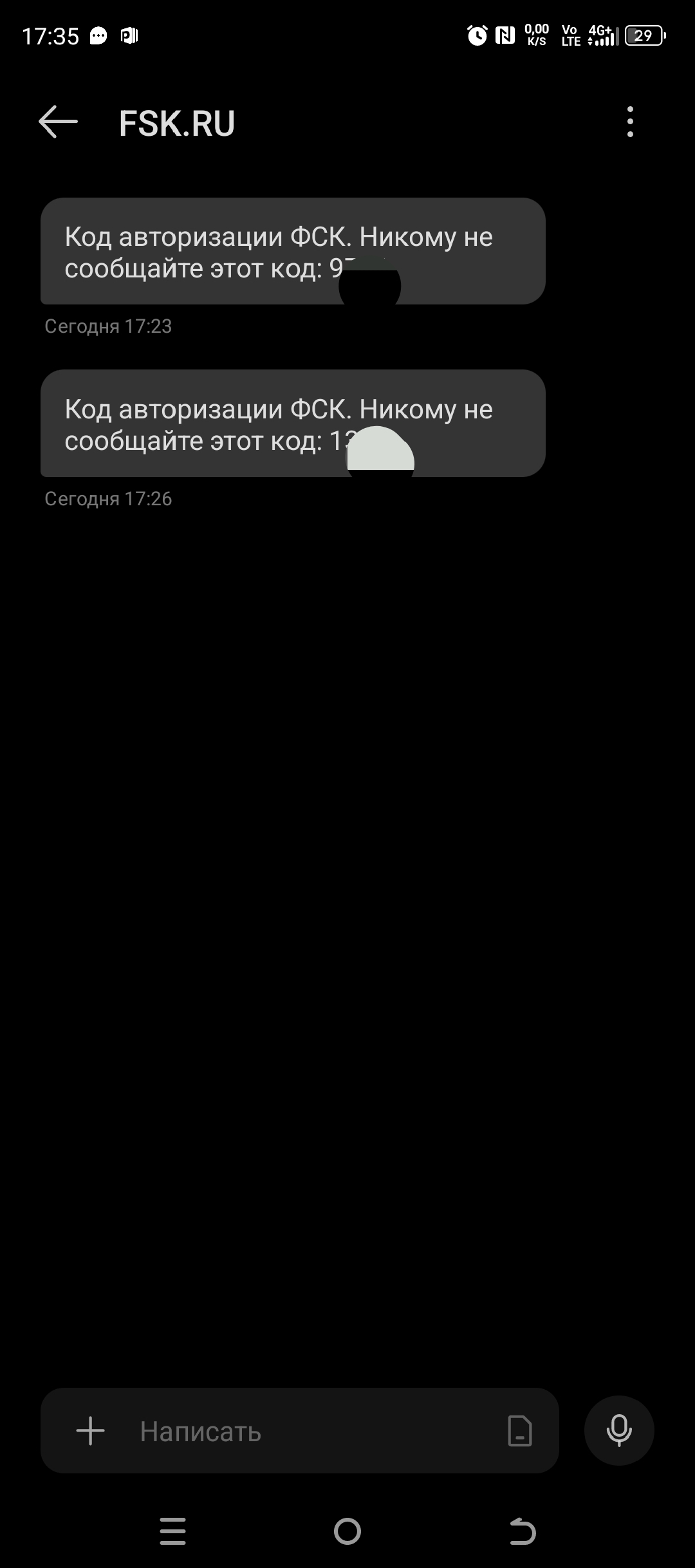Tap the SIM card selector icon
The width and height of the screenshot is (695, 1568).
pos(519,1431)
